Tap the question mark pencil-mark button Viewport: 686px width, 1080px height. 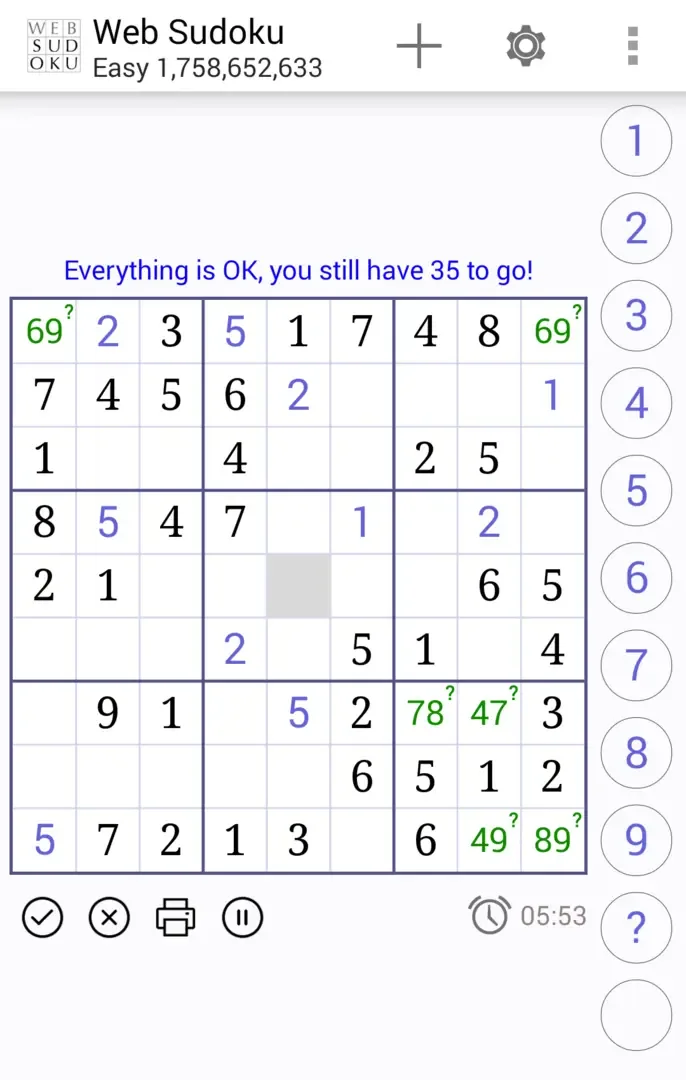pos(636,928)
